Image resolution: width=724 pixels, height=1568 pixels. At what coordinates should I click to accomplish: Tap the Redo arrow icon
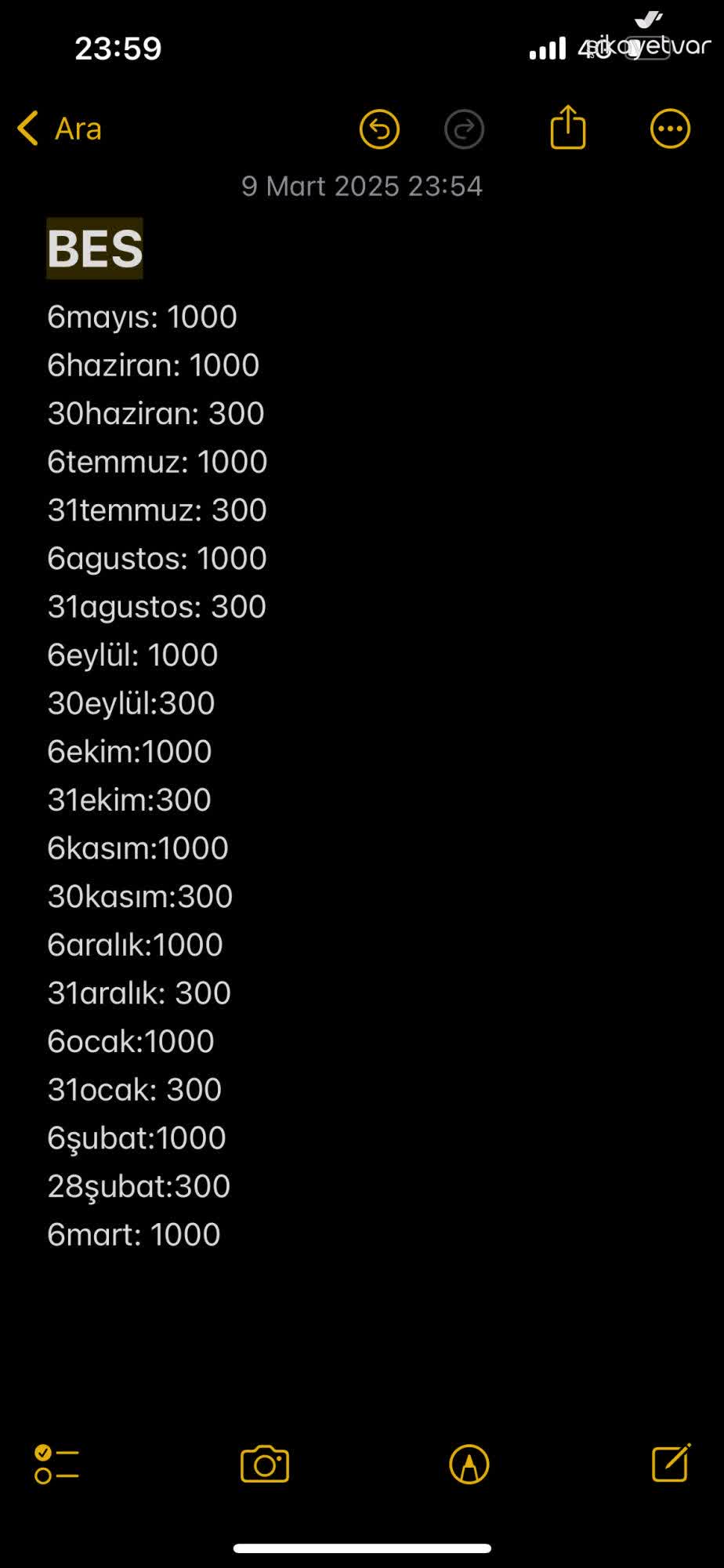click(464, 129)
